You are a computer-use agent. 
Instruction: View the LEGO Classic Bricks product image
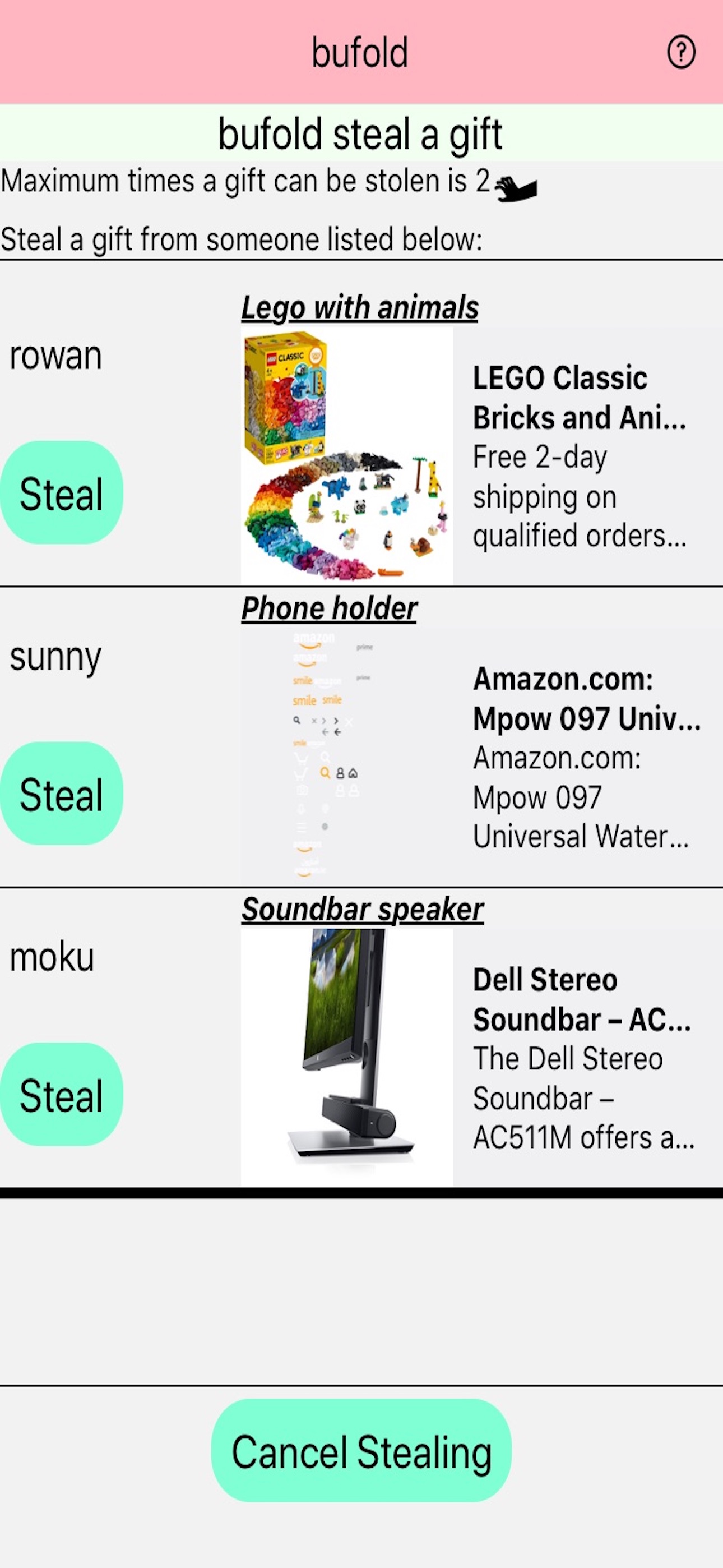pos(346,455)
